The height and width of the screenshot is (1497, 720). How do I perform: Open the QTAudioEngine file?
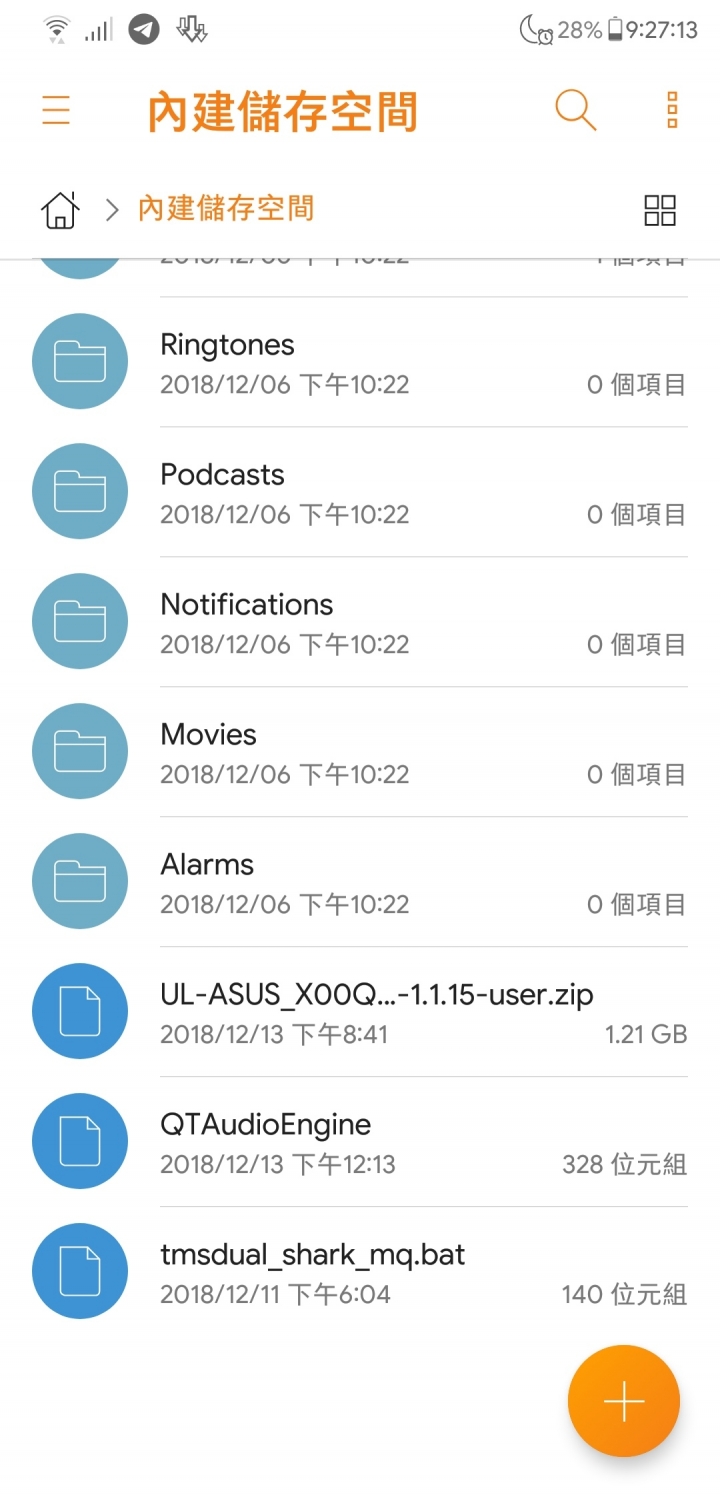point(360,1142)
